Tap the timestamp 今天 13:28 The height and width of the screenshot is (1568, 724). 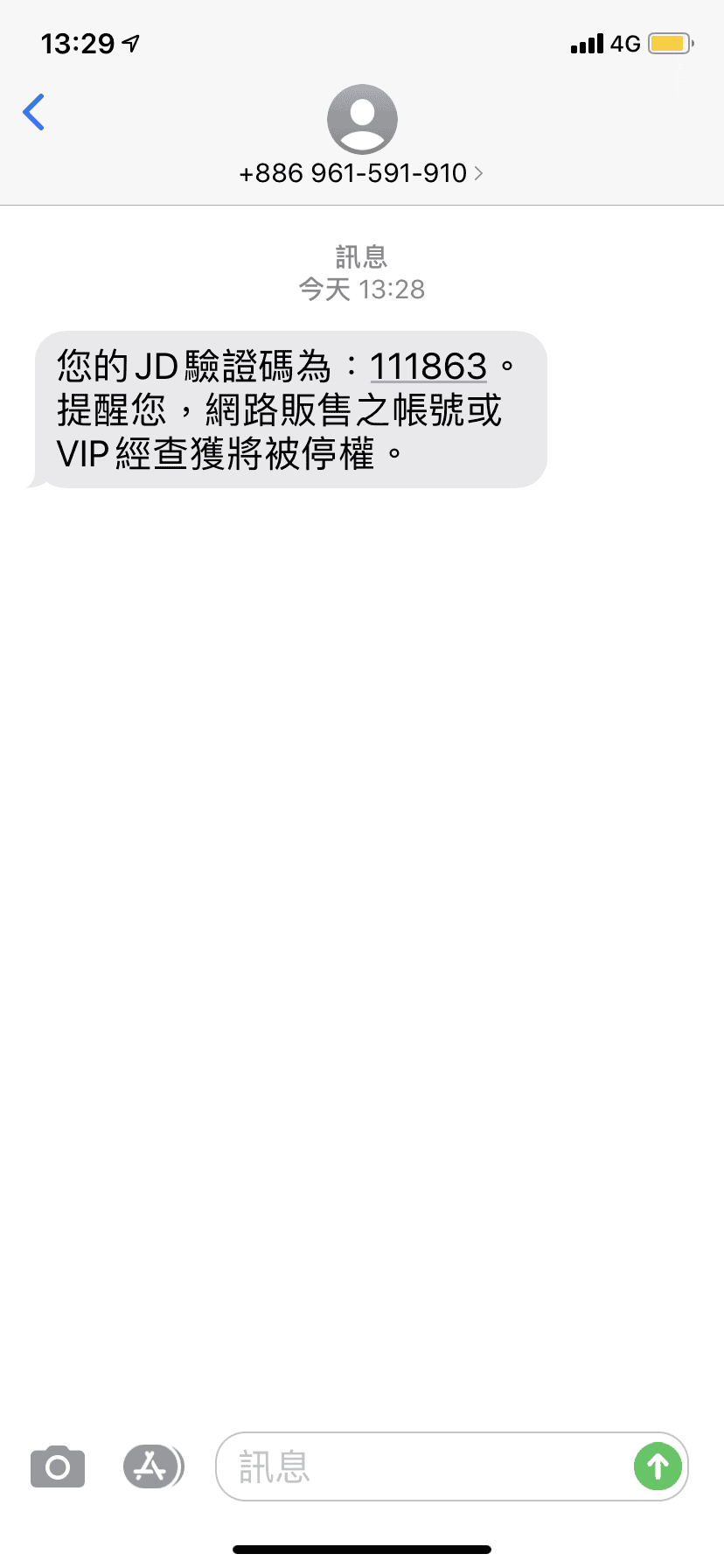coord(362,289)
